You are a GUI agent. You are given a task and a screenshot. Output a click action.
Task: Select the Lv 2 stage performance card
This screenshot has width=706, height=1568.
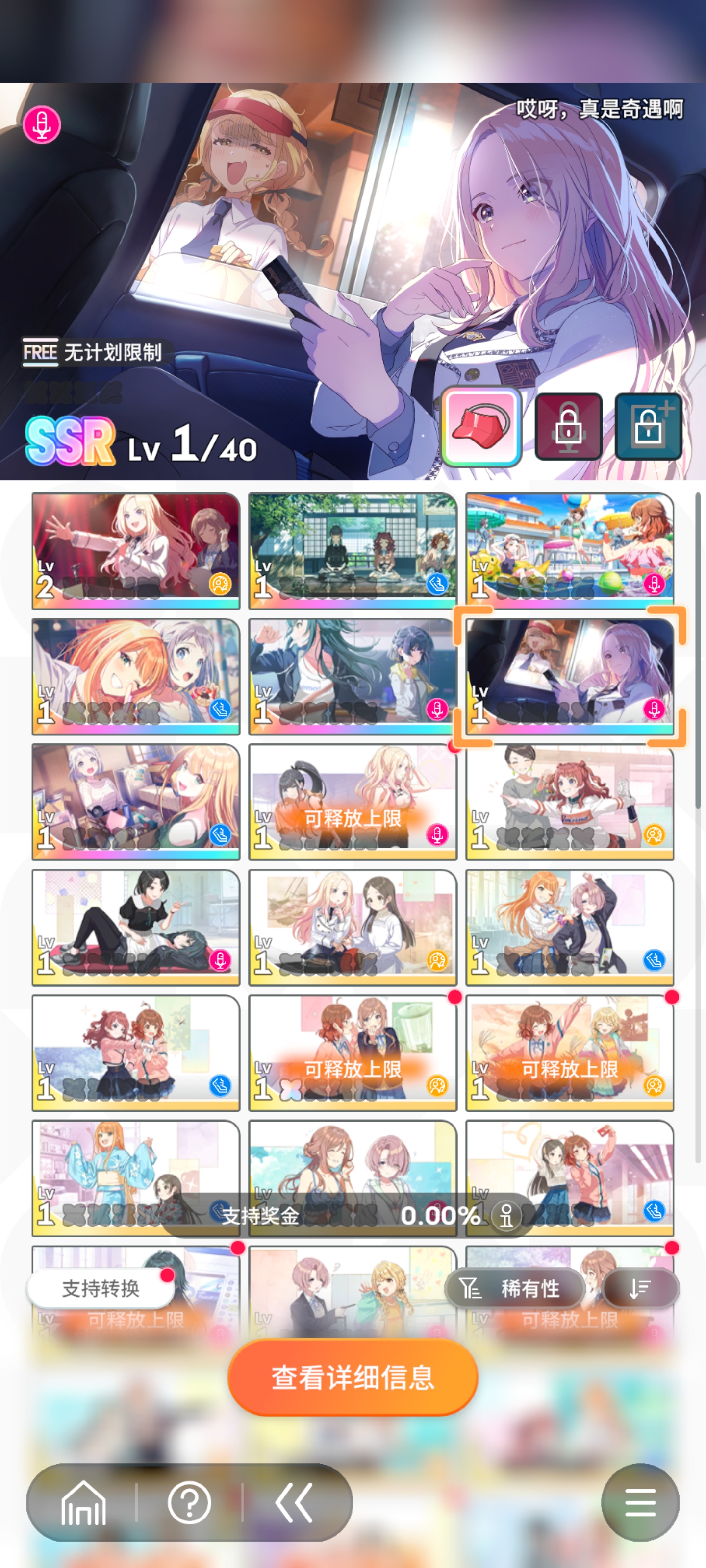click(x=136, y=550)
